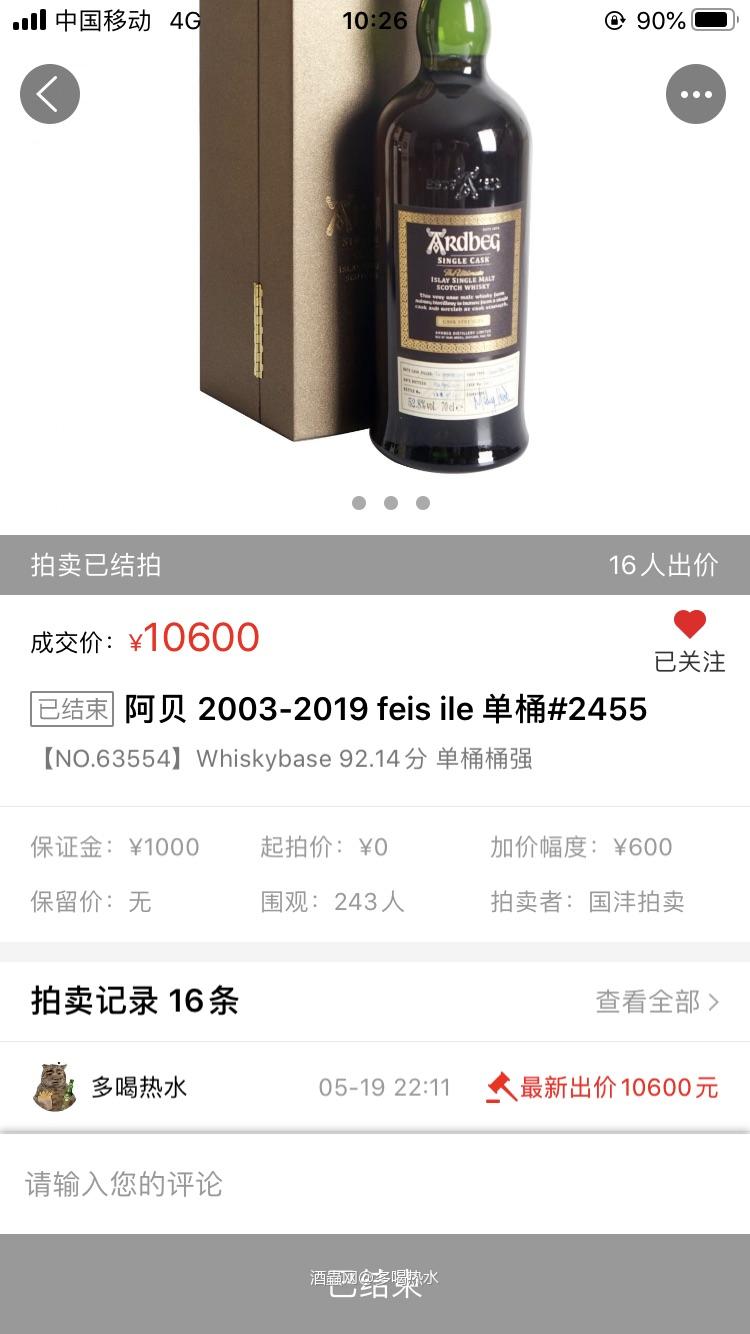Tap the third carousel dot for another image

[423, 503]
